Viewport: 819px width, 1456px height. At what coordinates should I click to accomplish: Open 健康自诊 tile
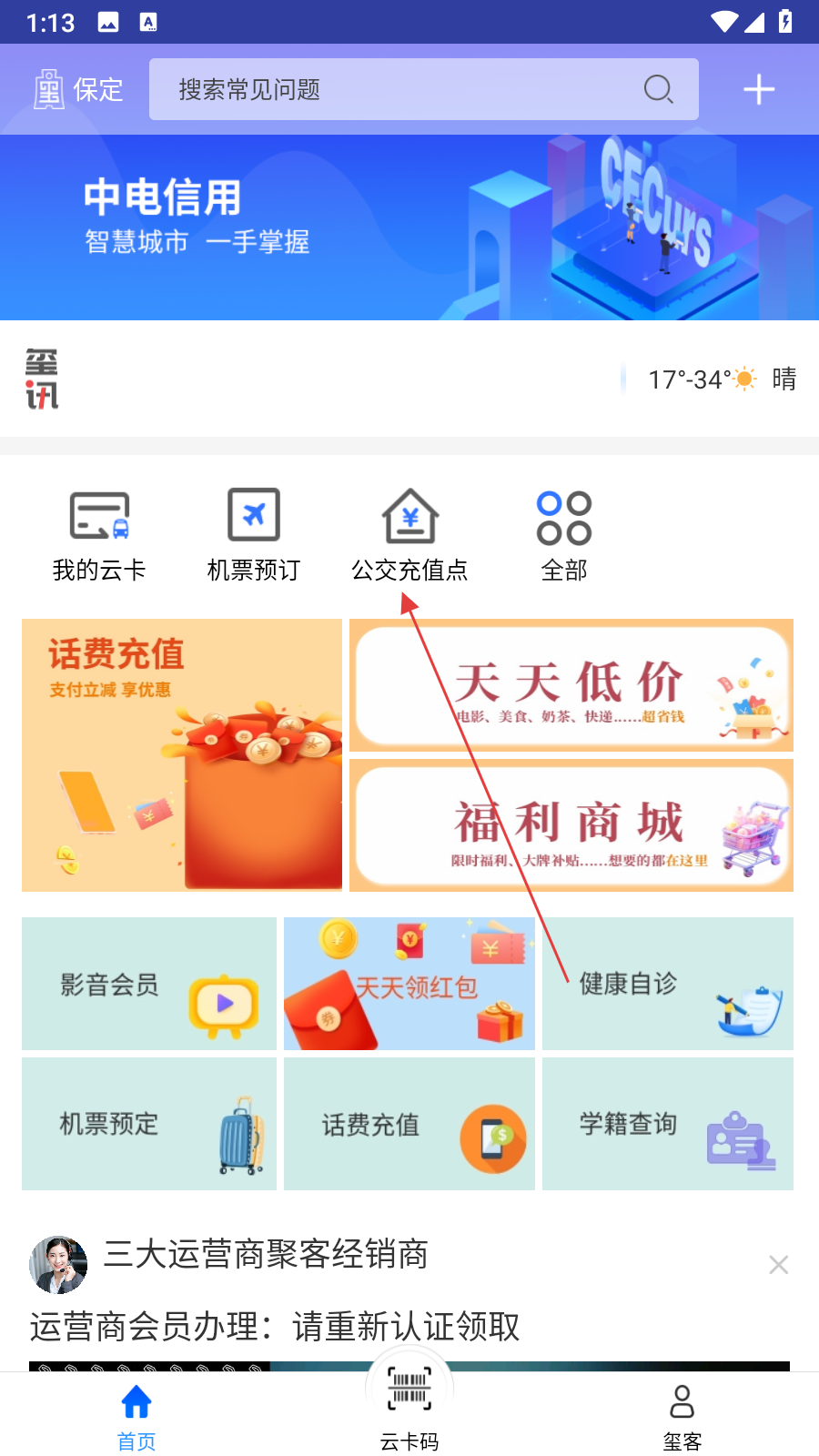(668, 984)
